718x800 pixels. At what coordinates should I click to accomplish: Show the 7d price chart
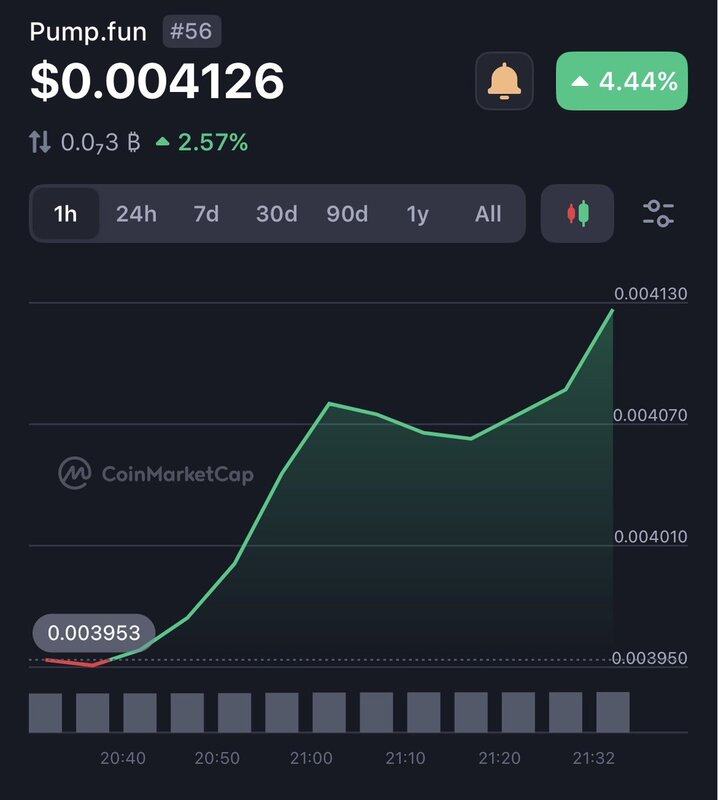pyautogui.click(x=206, y=214)
